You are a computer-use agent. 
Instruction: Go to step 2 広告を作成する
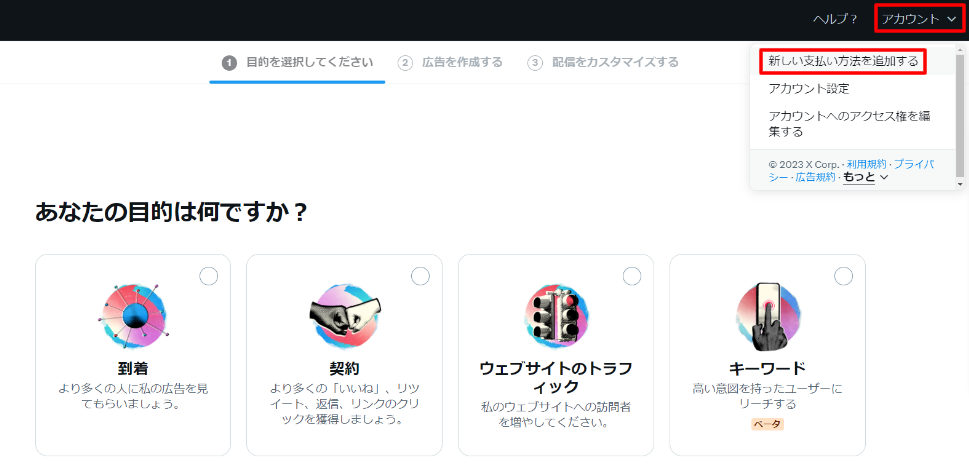click(x=451, y=62)
